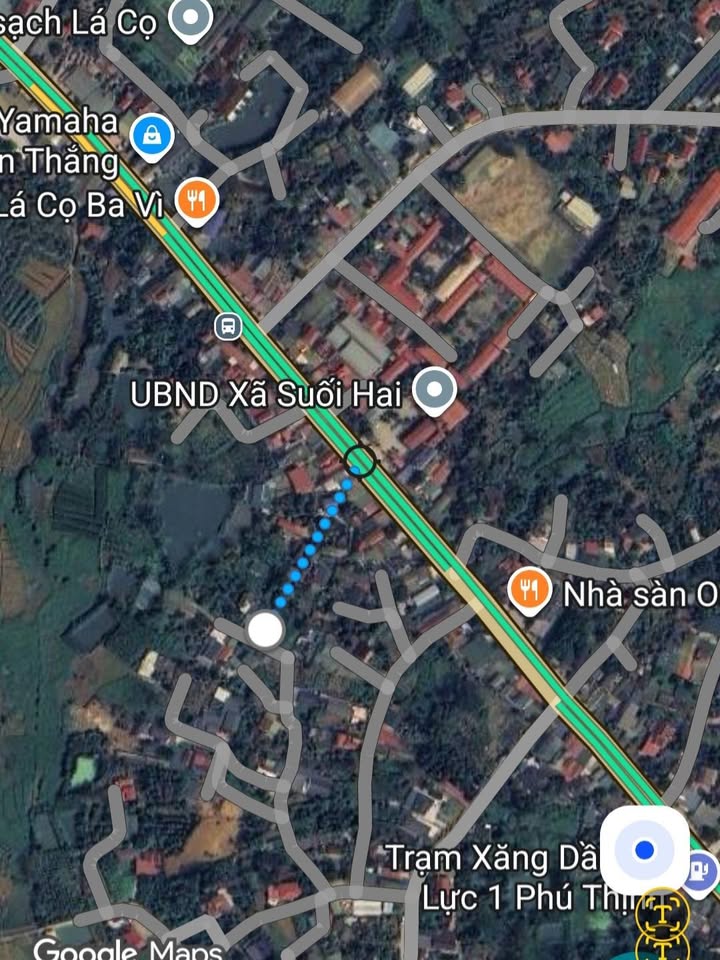Open the UBND Xã Suối Hai place pin
Viewport: 720px width, 960px height.
point(434,391)
